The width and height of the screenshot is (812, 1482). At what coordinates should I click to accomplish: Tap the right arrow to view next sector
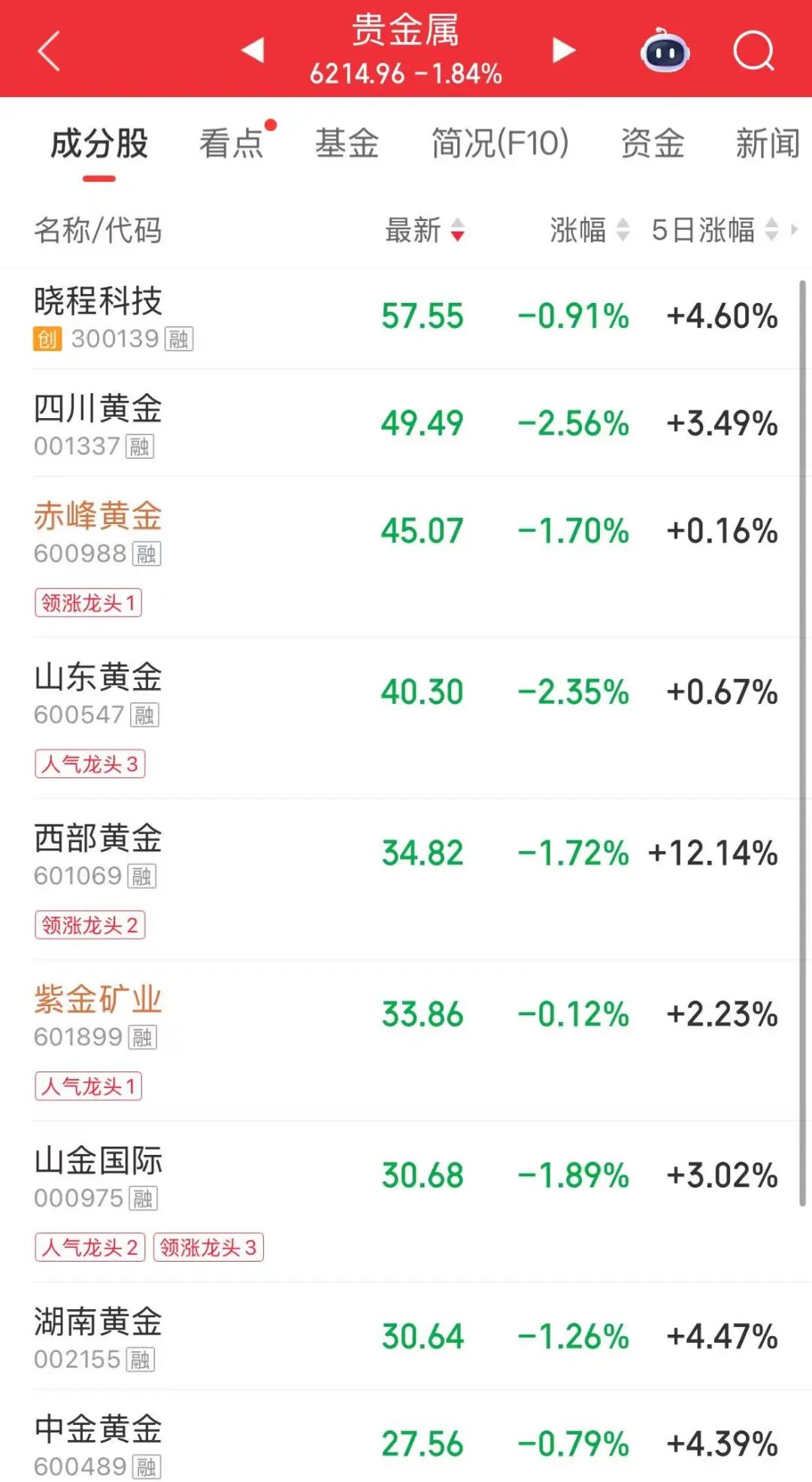[x=562, y=50]
